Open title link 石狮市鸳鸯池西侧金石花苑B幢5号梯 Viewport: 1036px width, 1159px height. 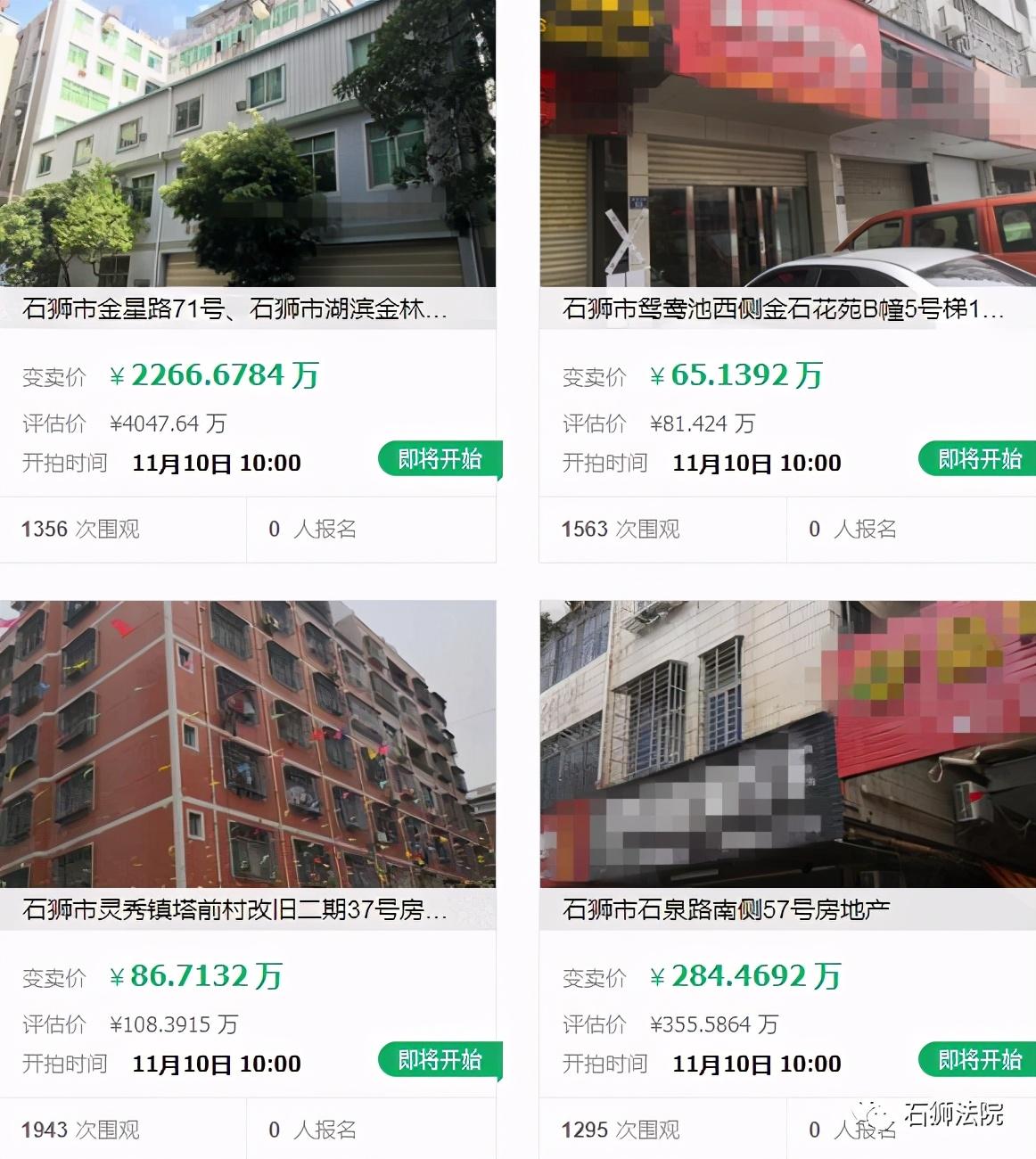(x=784, y=309)
